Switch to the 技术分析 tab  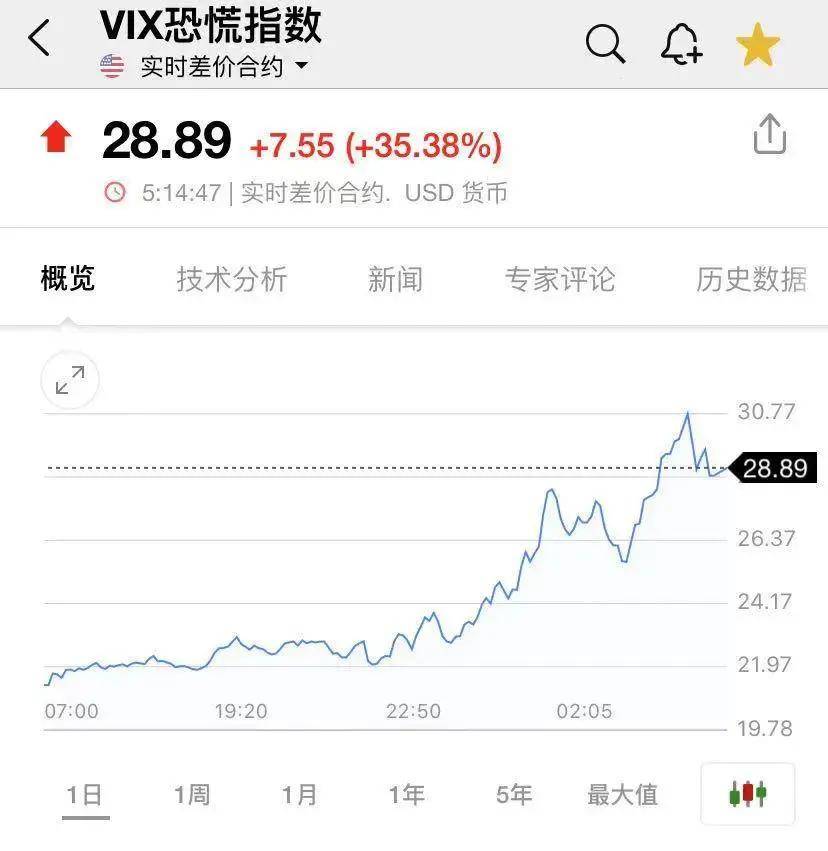[232, 280]
